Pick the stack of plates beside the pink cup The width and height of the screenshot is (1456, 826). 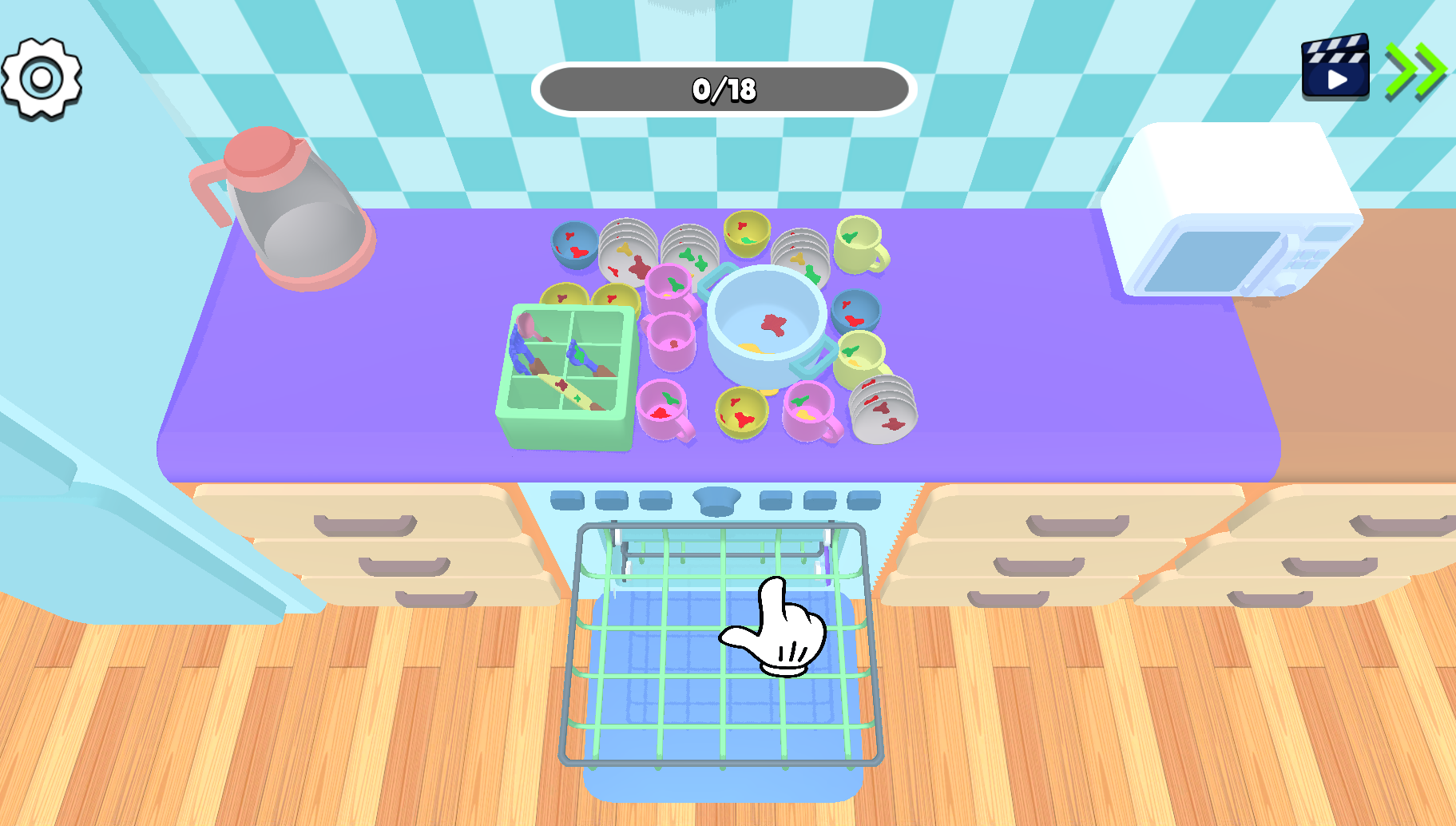click(883, 410)
